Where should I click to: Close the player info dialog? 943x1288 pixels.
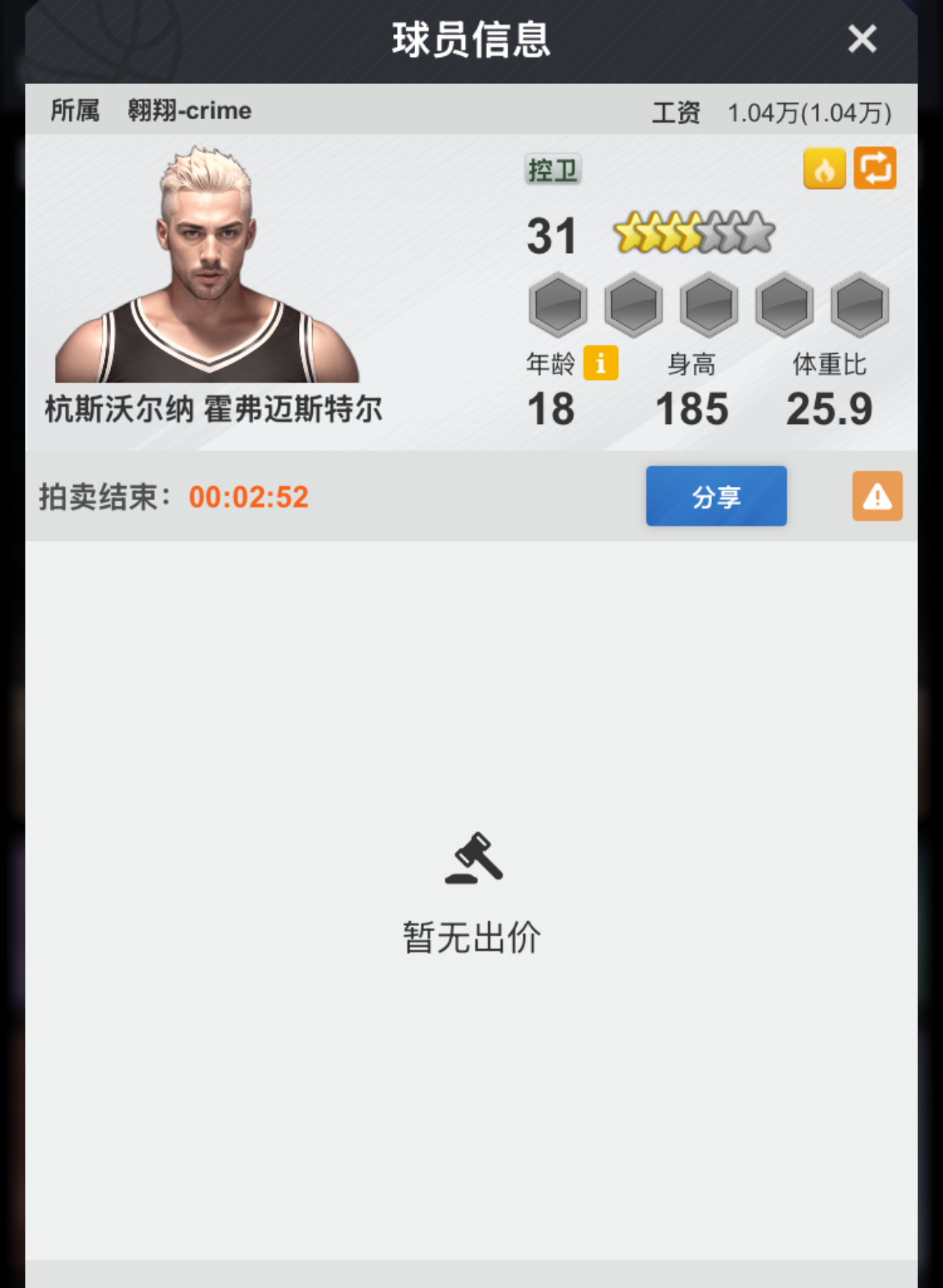tap(863, 40)
